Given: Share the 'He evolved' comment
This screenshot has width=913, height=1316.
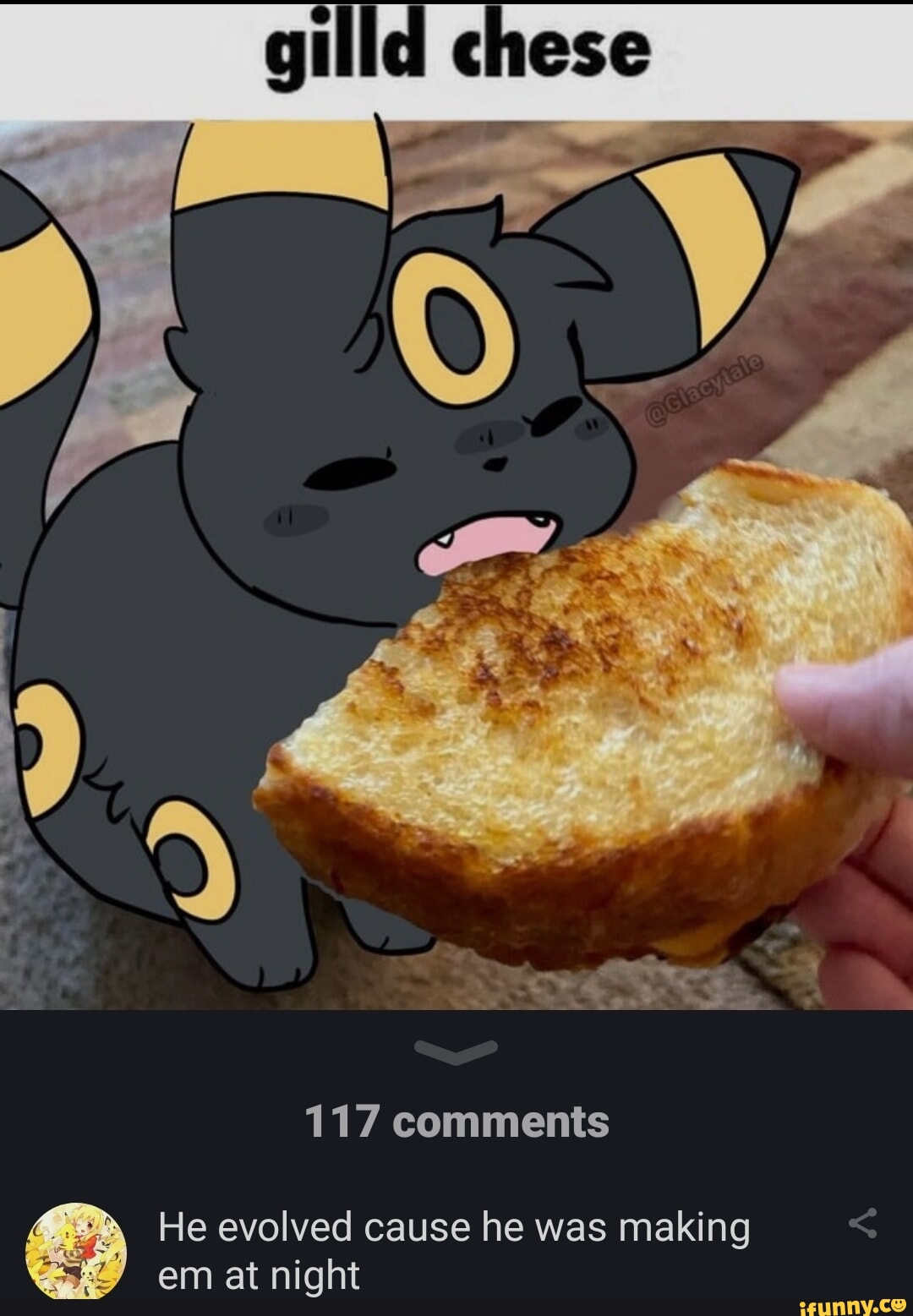Looking at the screenshot, I should tap(862, 1223).
